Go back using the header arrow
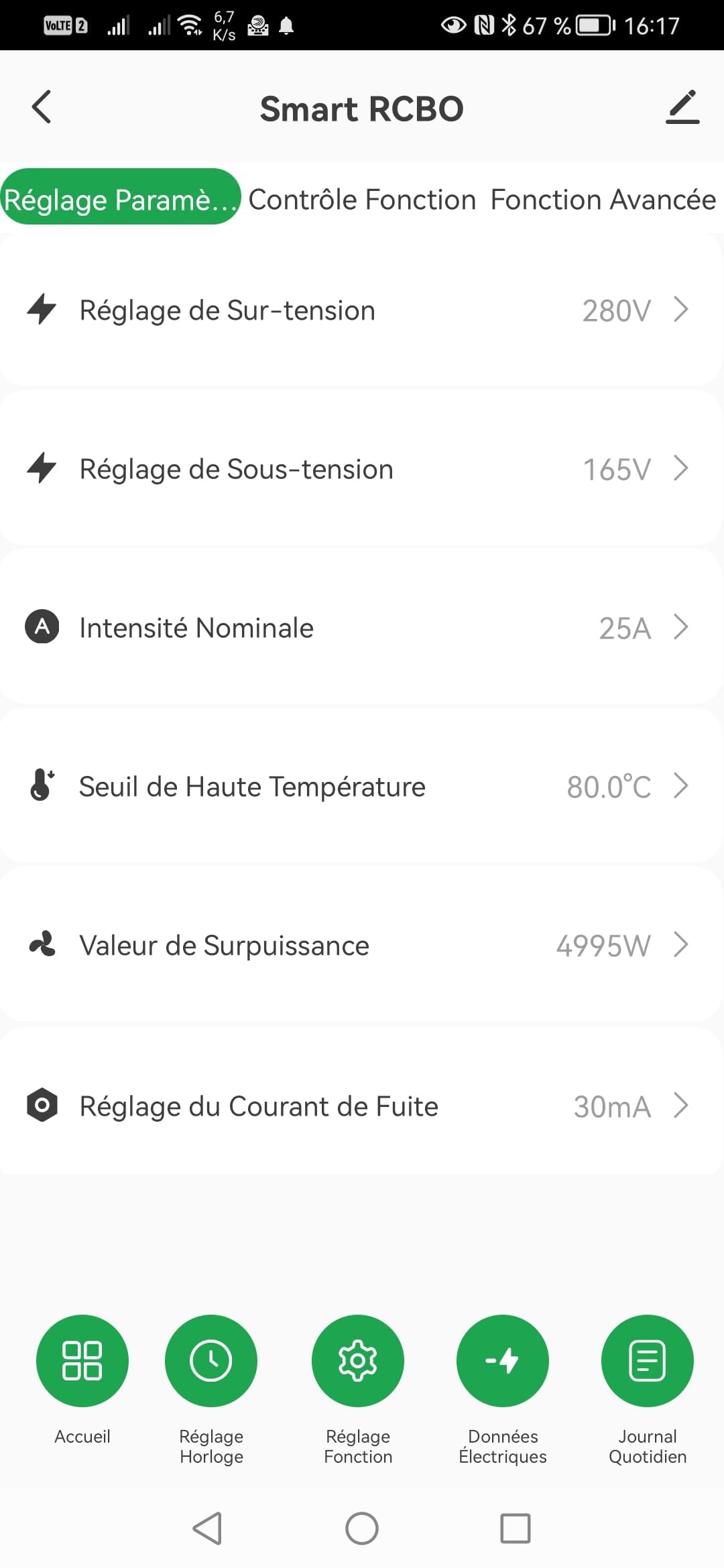Screen dimensions: 724x1568 (x=42, y=107)
